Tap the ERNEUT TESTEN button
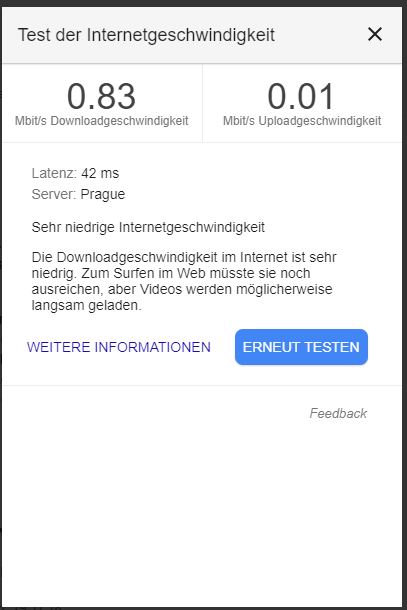The height and width of the screenshot is (610, 407). click(x=301, y=347)
